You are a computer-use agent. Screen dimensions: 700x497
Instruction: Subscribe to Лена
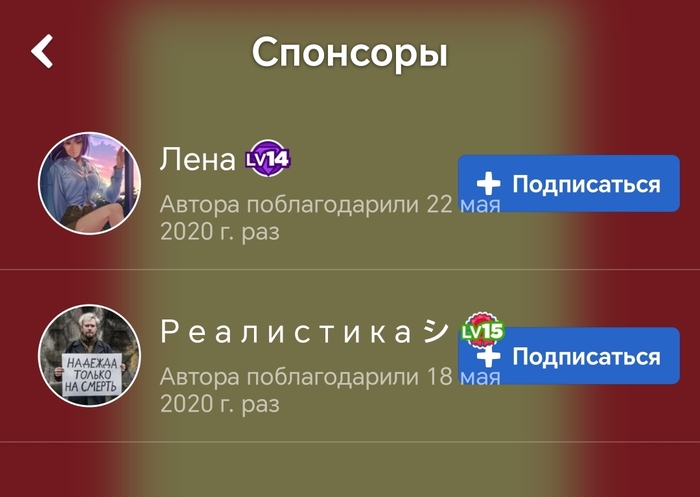[x=568, y=184]
